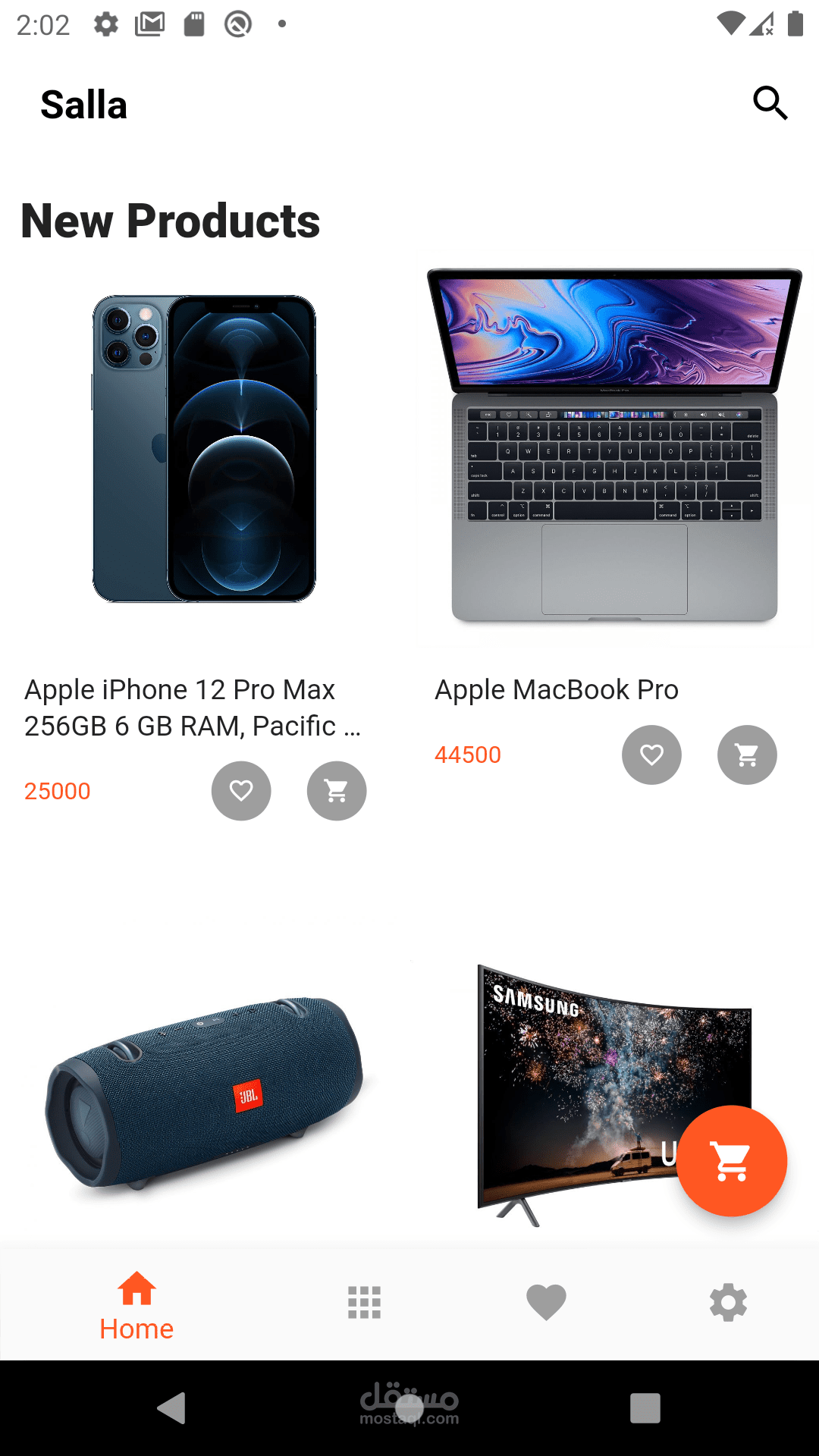Open the Apple MacBook Pro product
The width and height of the screenshot is (819, 1456).
pyautogui.click(x=614, y=447)
